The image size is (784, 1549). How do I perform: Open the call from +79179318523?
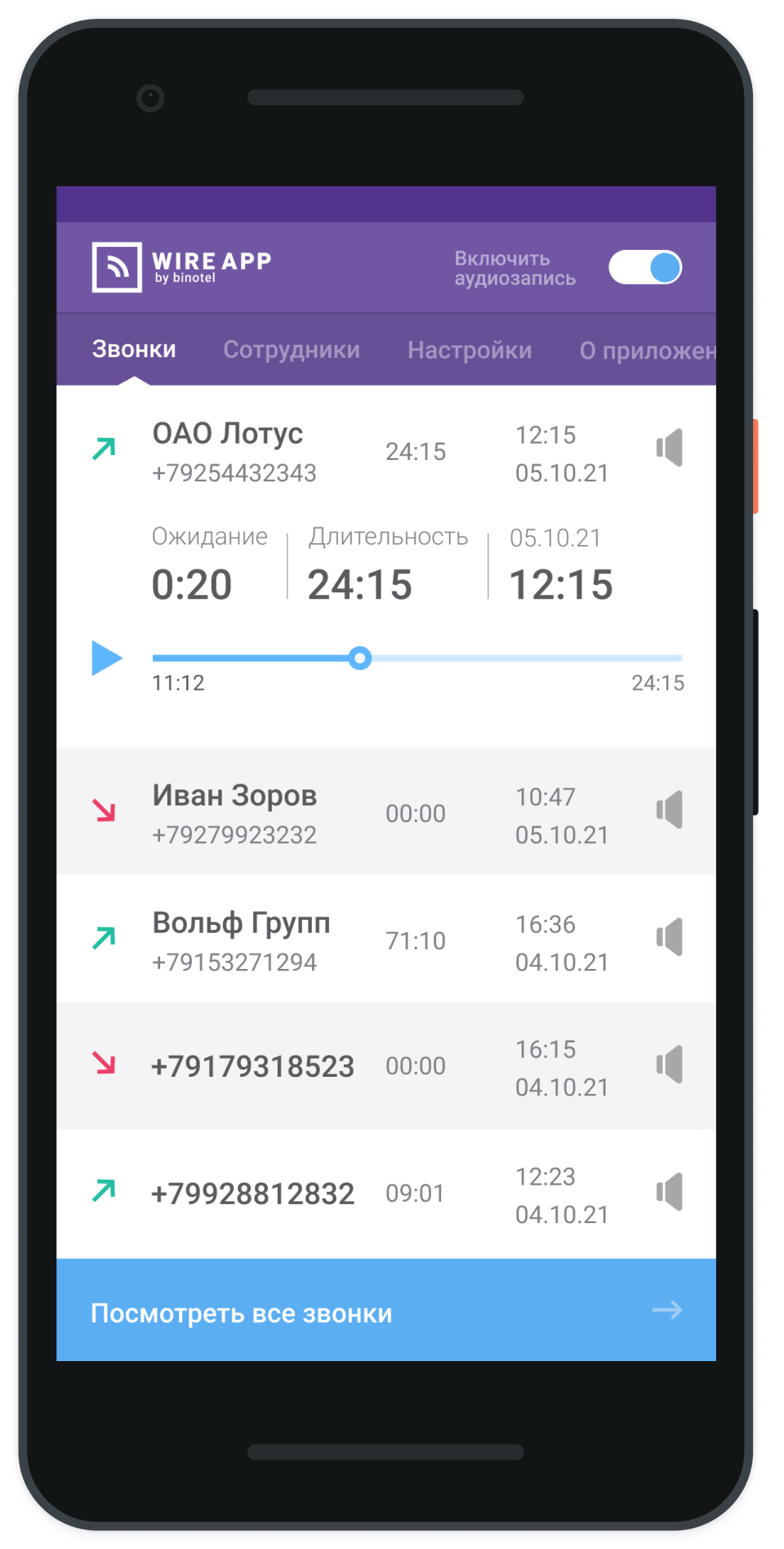[253, 1066]
